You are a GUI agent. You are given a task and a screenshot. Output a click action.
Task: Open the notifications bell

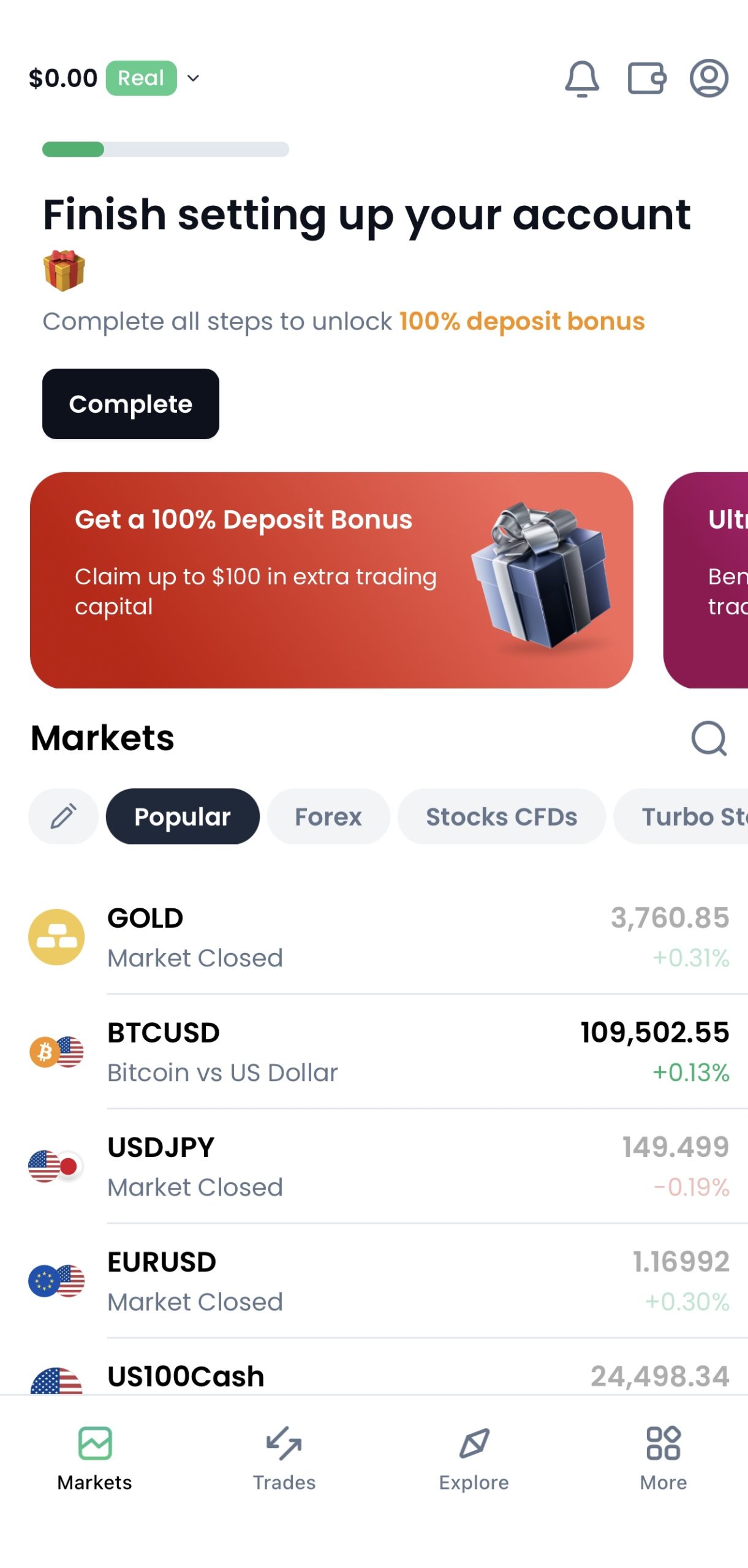point(581,78)
